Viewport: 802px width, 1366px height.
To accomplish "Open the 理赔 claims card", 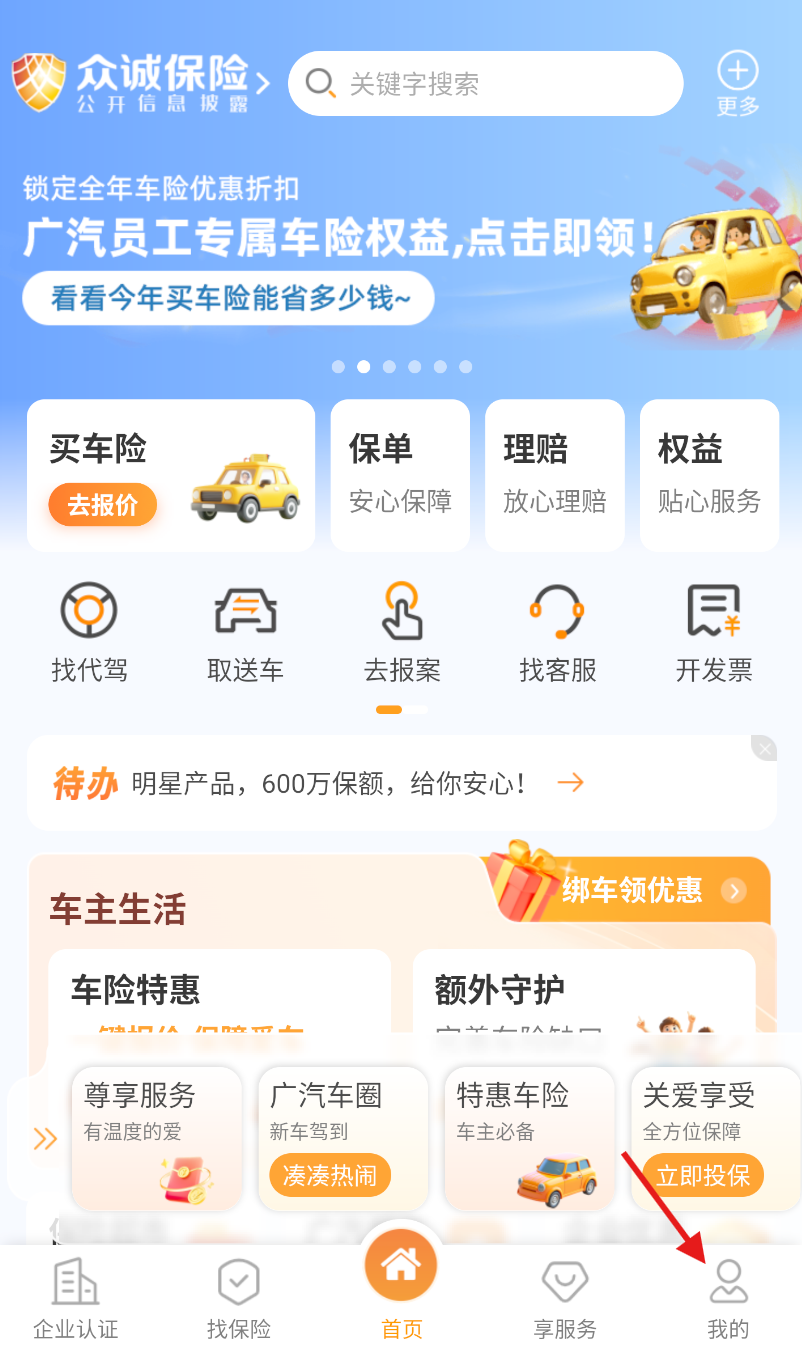I will coord(555,475).
